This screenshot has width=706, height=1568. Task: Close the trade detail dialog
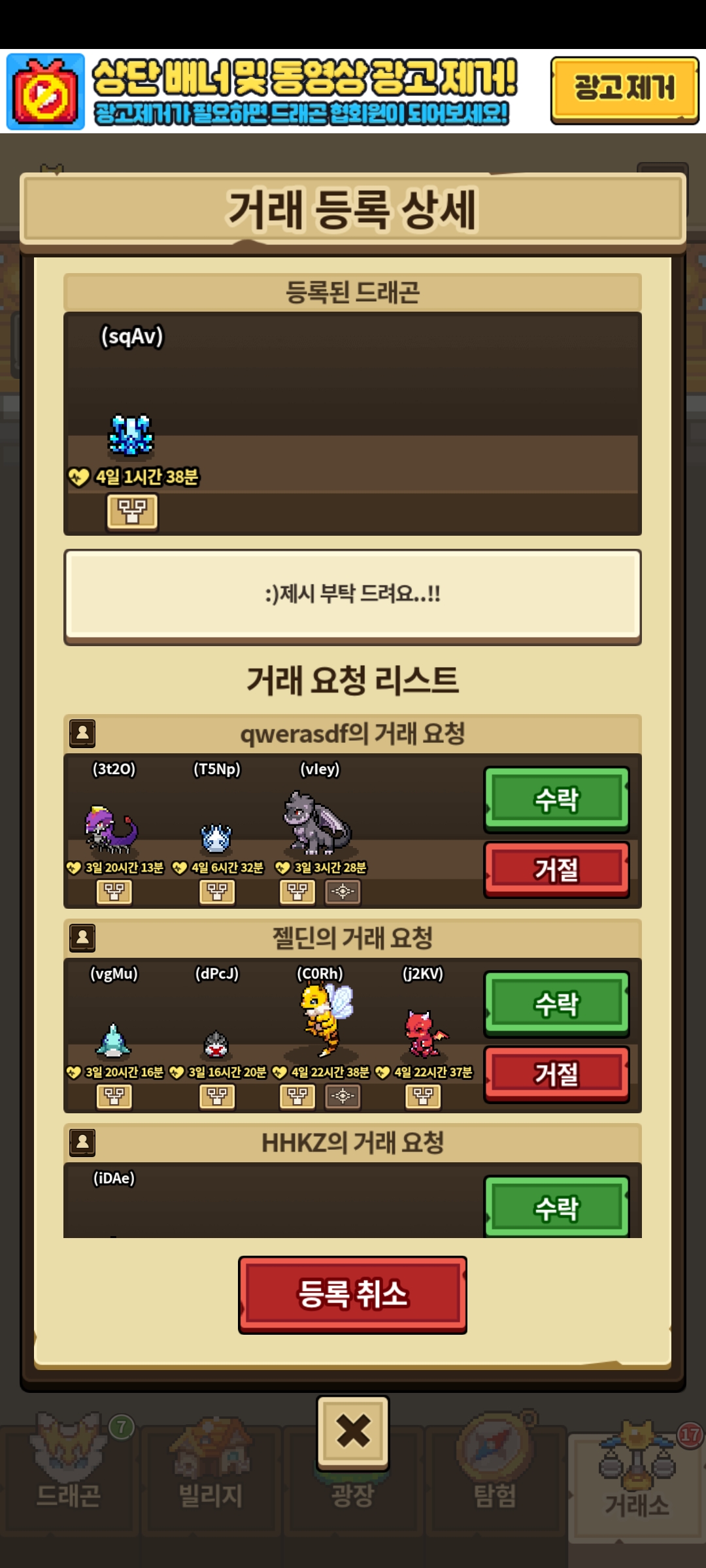click(353, 1431)
